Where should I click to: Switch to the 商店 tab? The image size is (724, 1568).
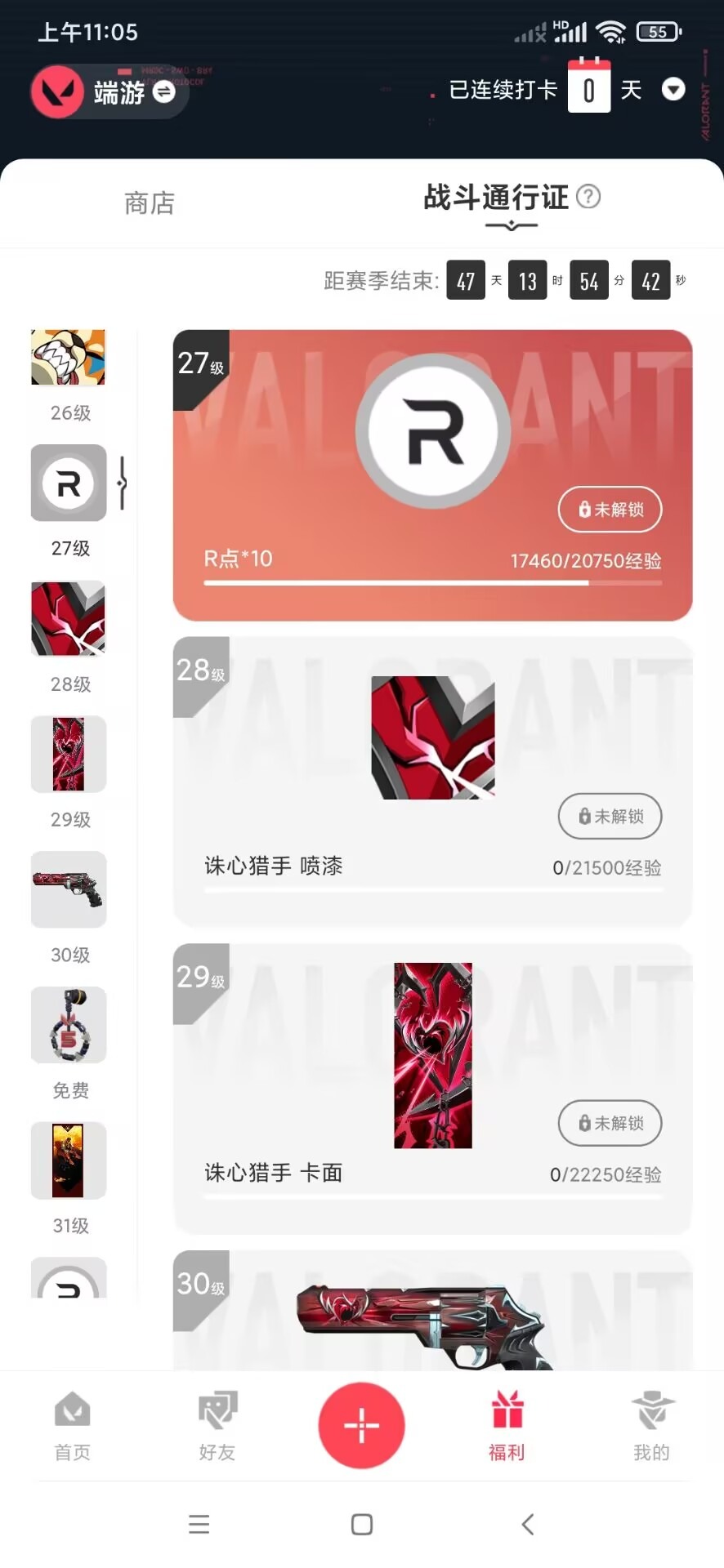149,203
